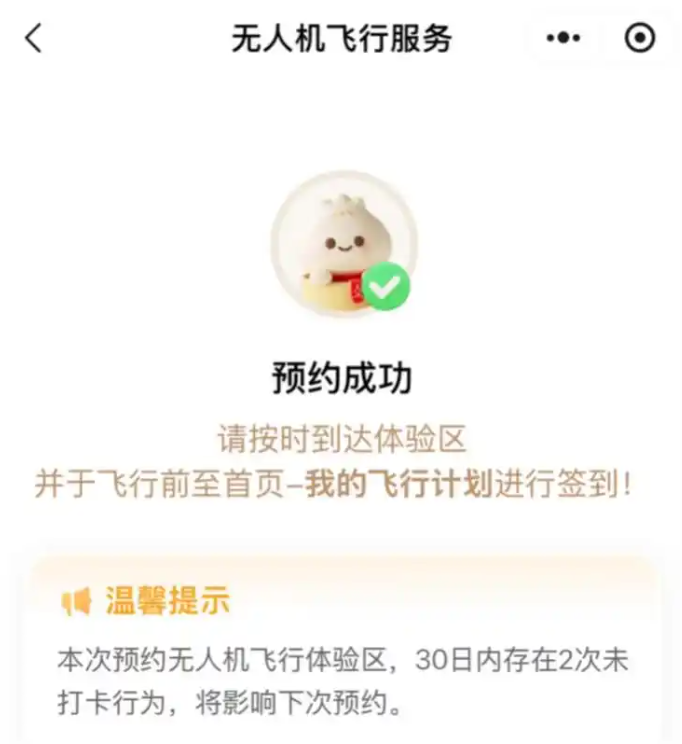Go back using the top-left arrow
This screenshot has width=682, height=744.
point(34,39)
